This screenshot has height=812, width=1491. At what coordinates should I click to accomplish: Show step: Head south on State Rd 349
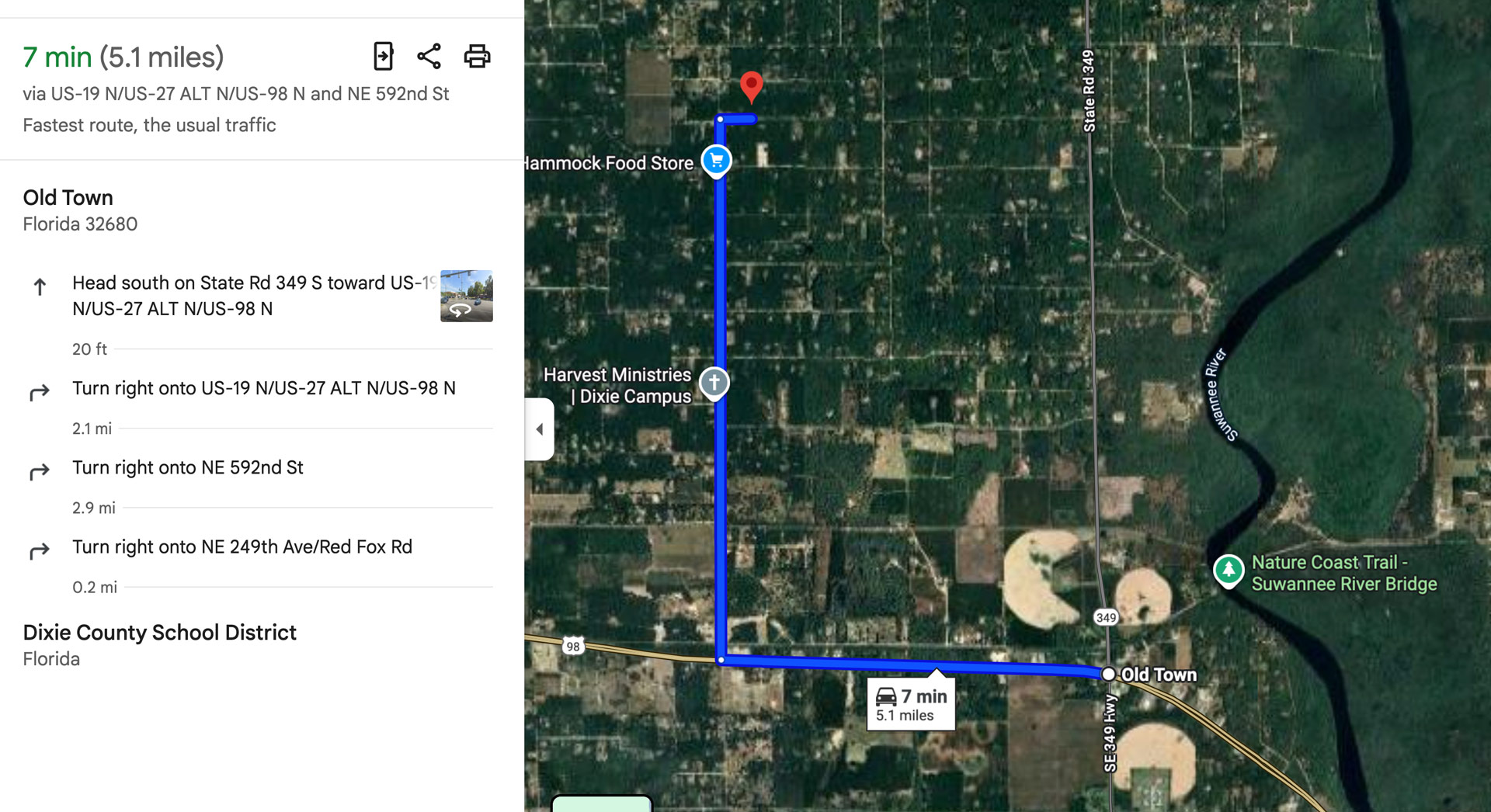click(x=248, y=296)
